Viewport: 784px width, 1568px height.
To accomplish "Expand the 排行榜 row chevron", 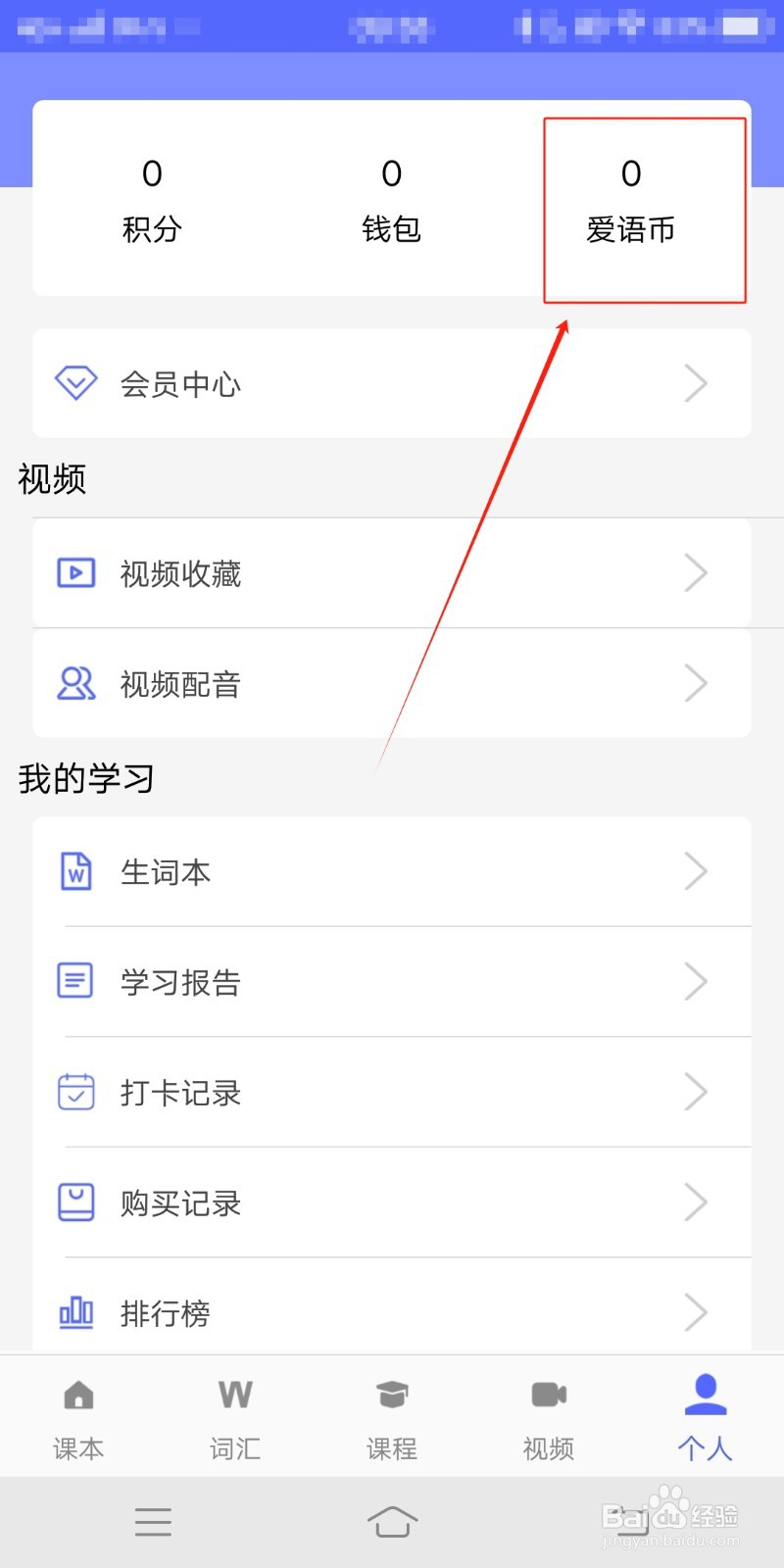I will click(696, 1311).
